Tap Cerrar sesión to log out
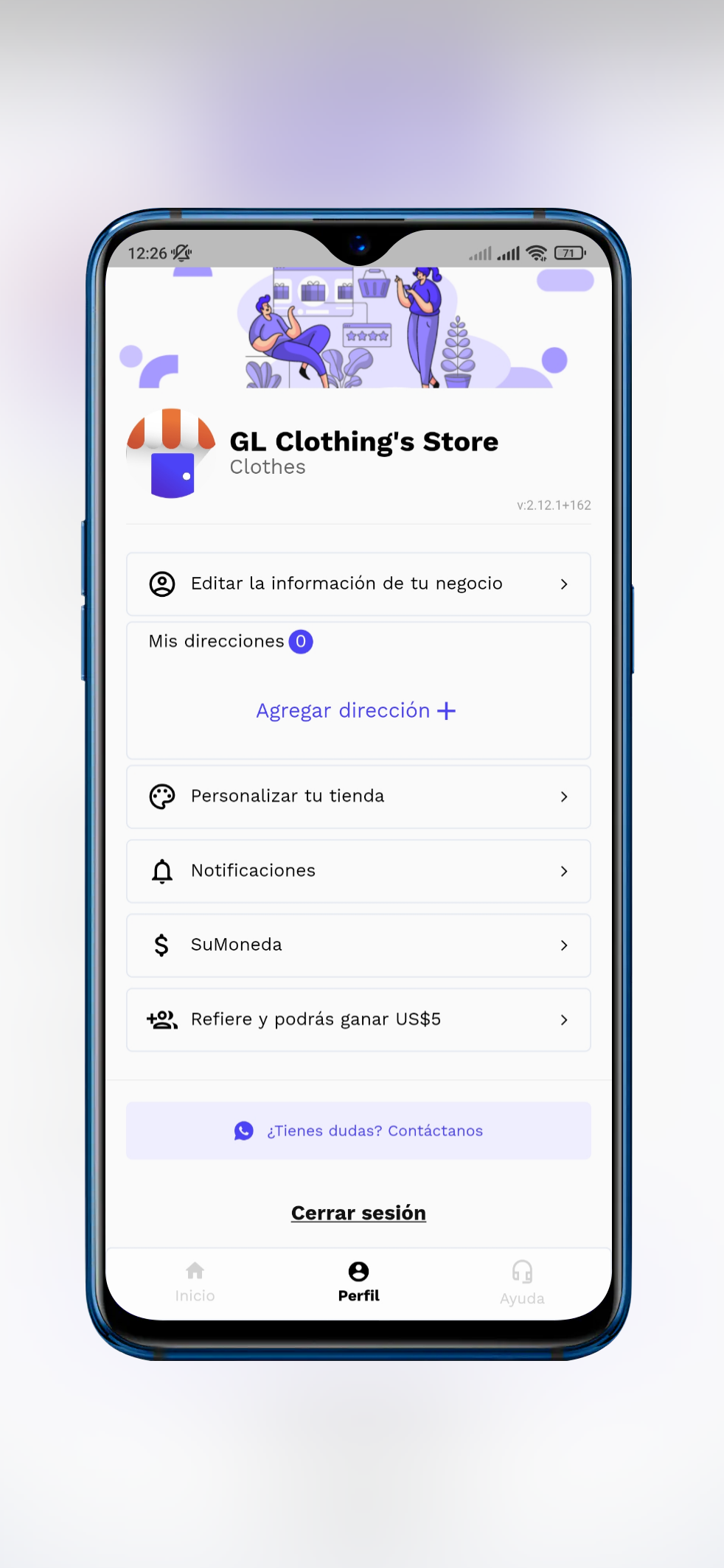This screenshot has height=1568, width=724. 358,1213
